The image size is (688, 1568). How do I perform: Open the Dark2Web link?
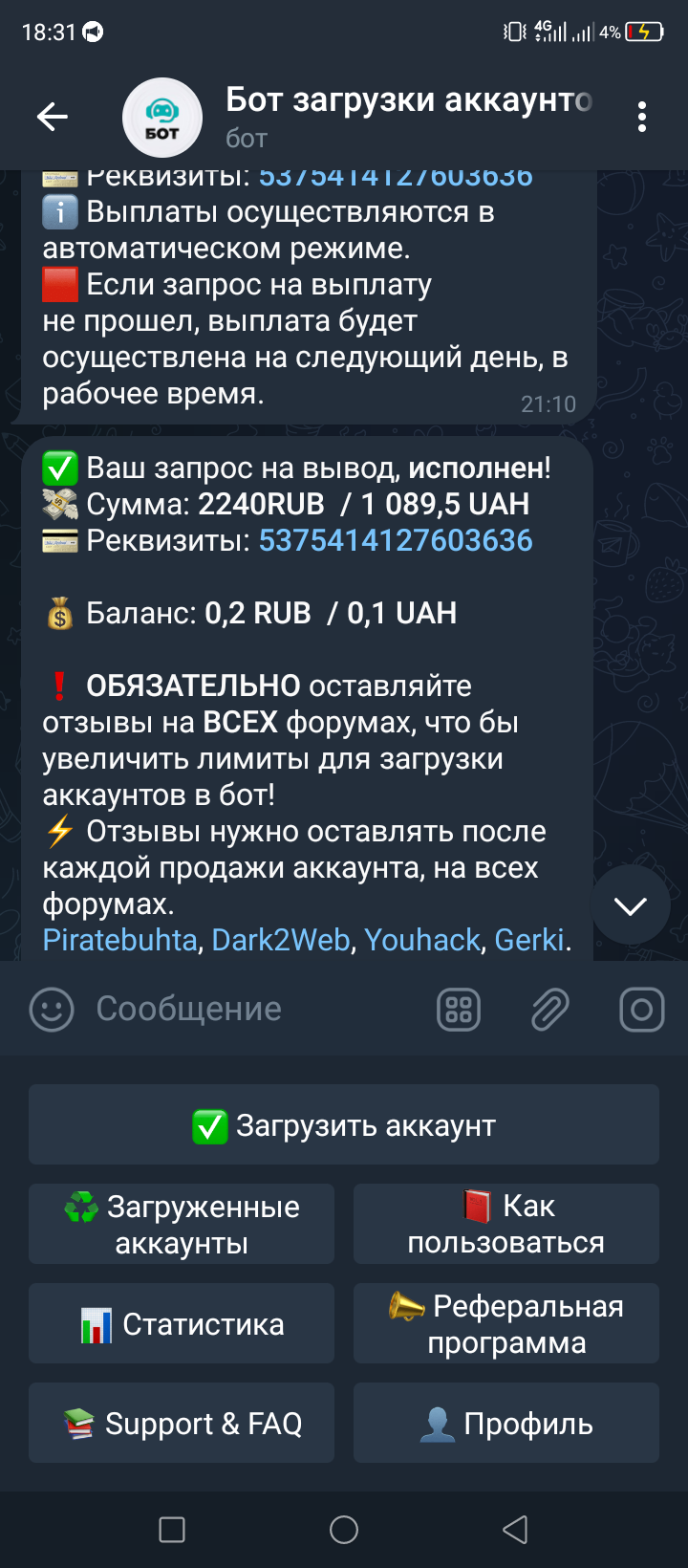[x=281, y=940]
